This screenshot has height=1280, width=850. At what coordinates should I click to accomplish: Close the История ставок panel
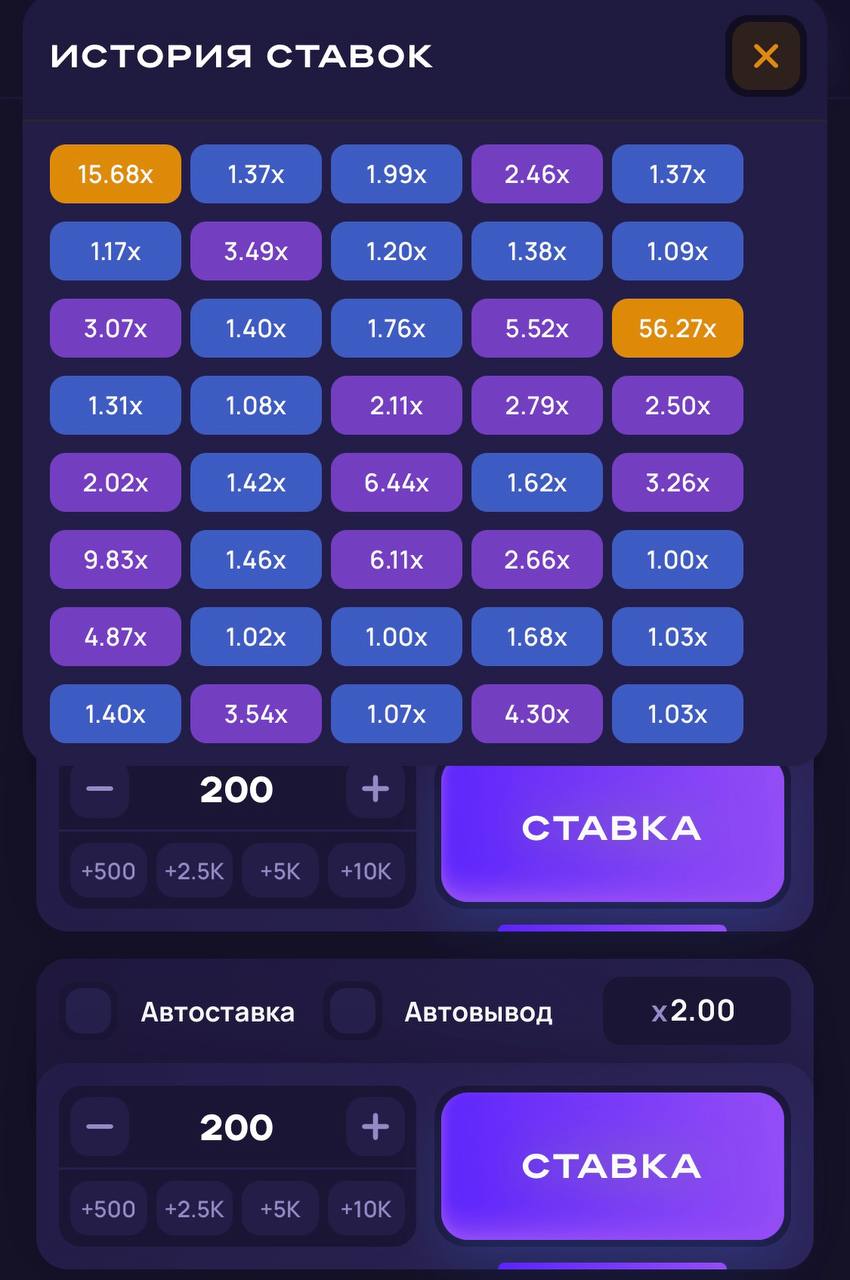tap(765, 56)
